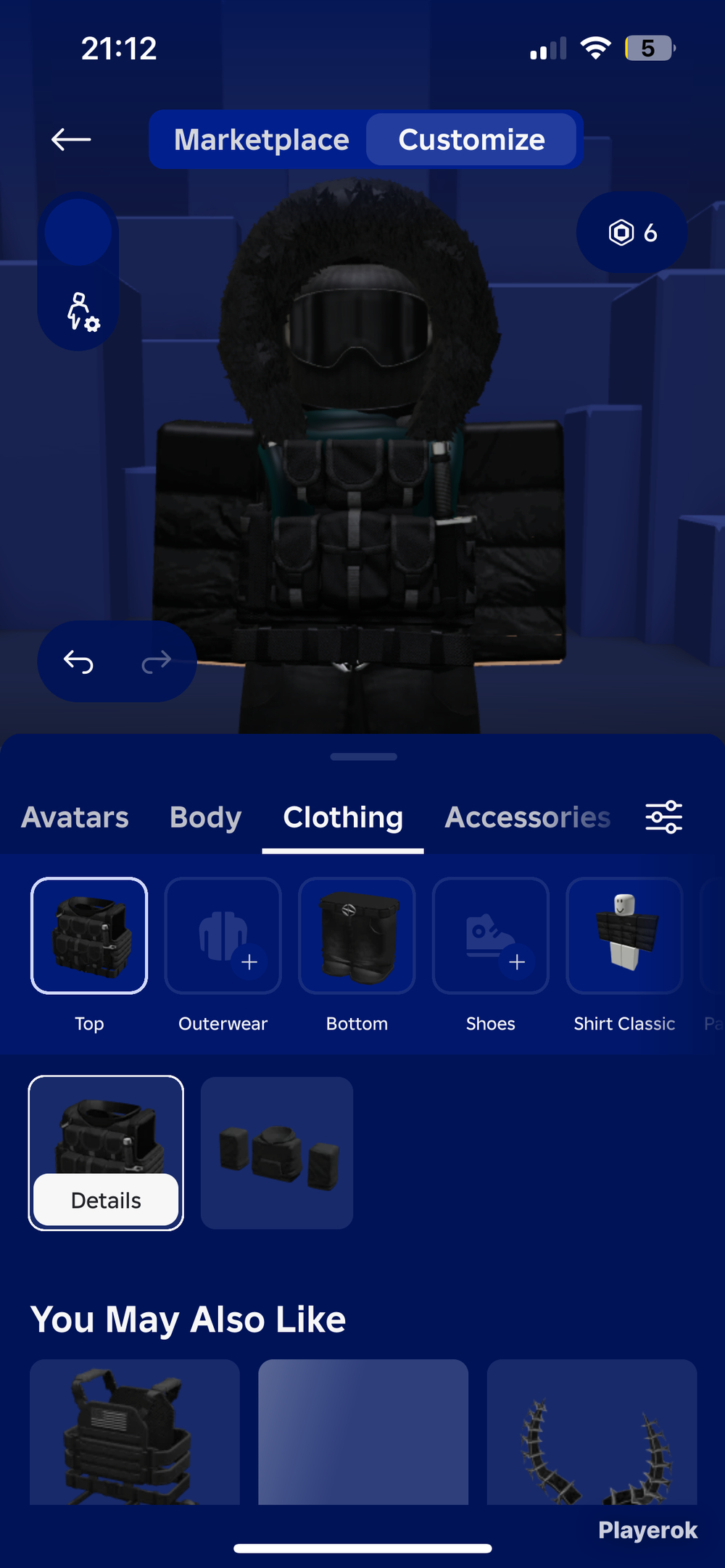
Task: Switch to the Avatars tab
Action: (x=75, y=817)
